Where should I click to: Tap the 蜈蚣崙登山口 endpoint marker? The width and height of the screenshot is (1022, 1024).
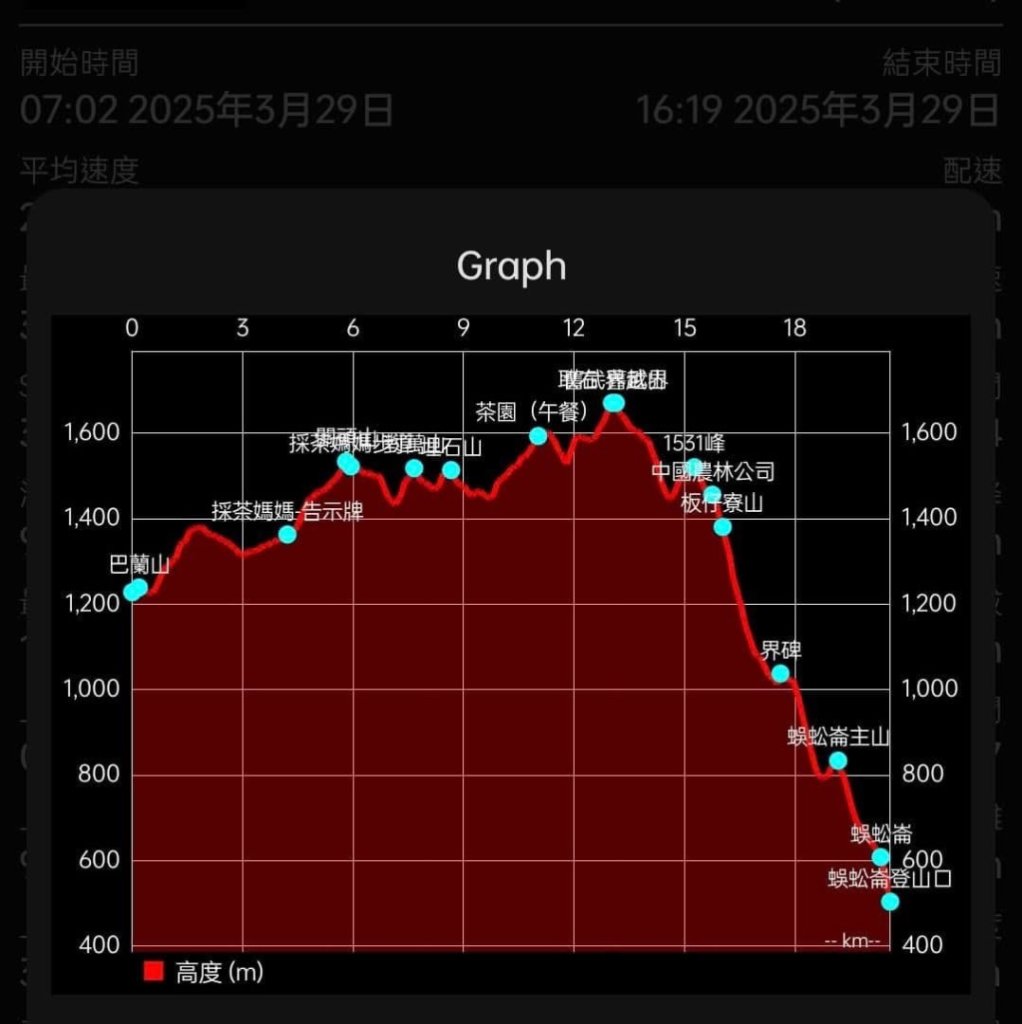[x=890, y=901]
